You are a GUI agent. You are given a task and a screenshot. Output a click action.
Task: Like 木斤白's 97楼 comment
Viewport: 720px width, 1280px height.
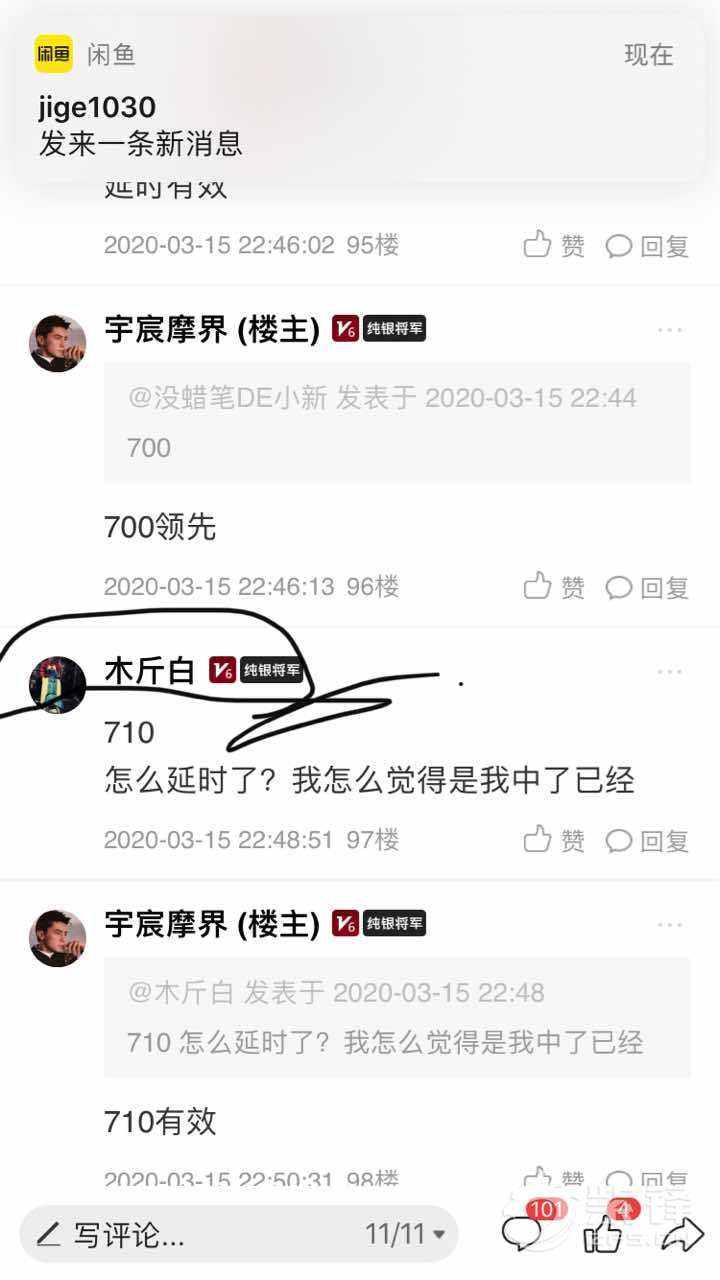click(554, 840)
